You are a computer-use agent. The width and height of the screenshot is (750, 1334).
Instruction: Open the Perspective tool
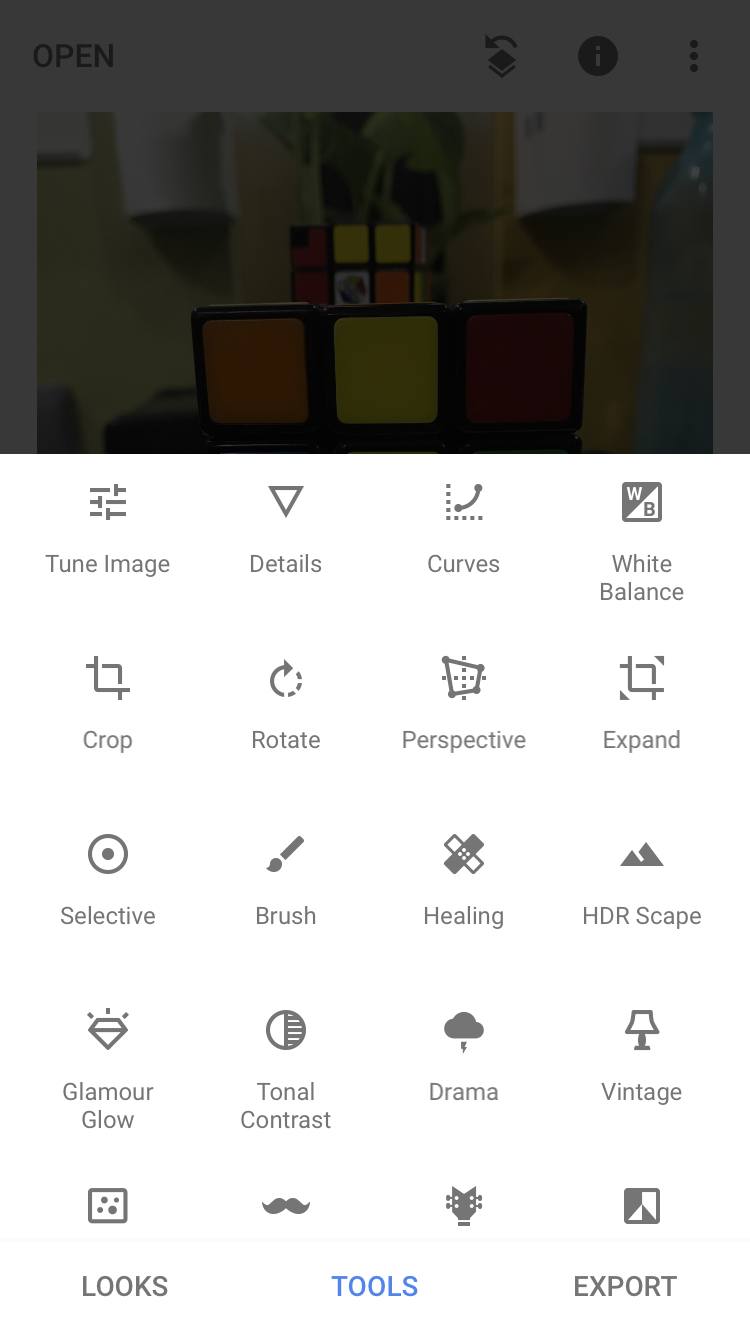463,704
